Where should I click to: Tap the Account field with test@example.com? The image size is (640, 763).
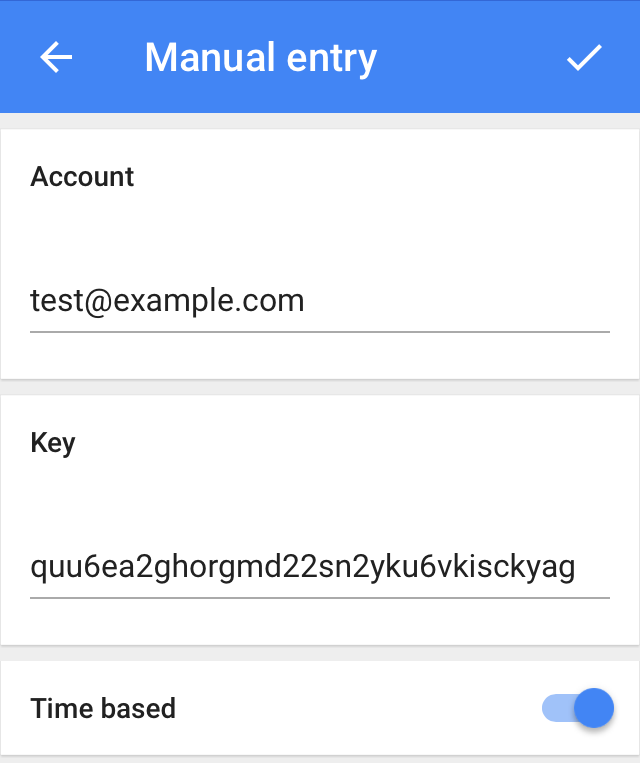[x=319, y=300]
